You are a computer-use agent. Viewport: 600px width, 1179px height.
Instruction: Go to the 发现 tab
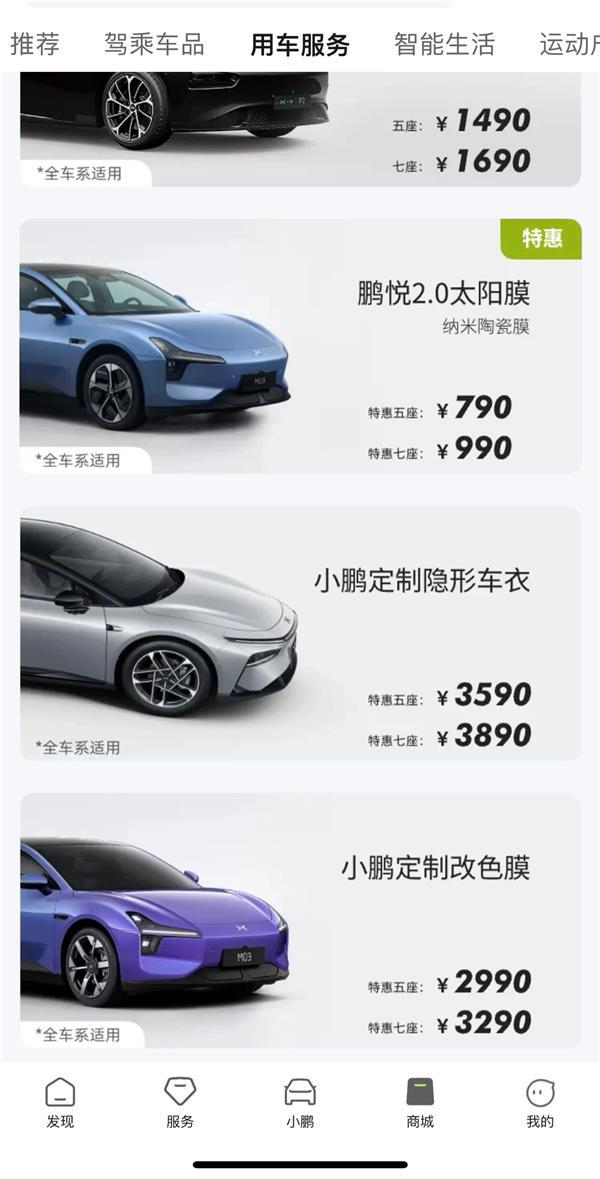(60, 1103)
